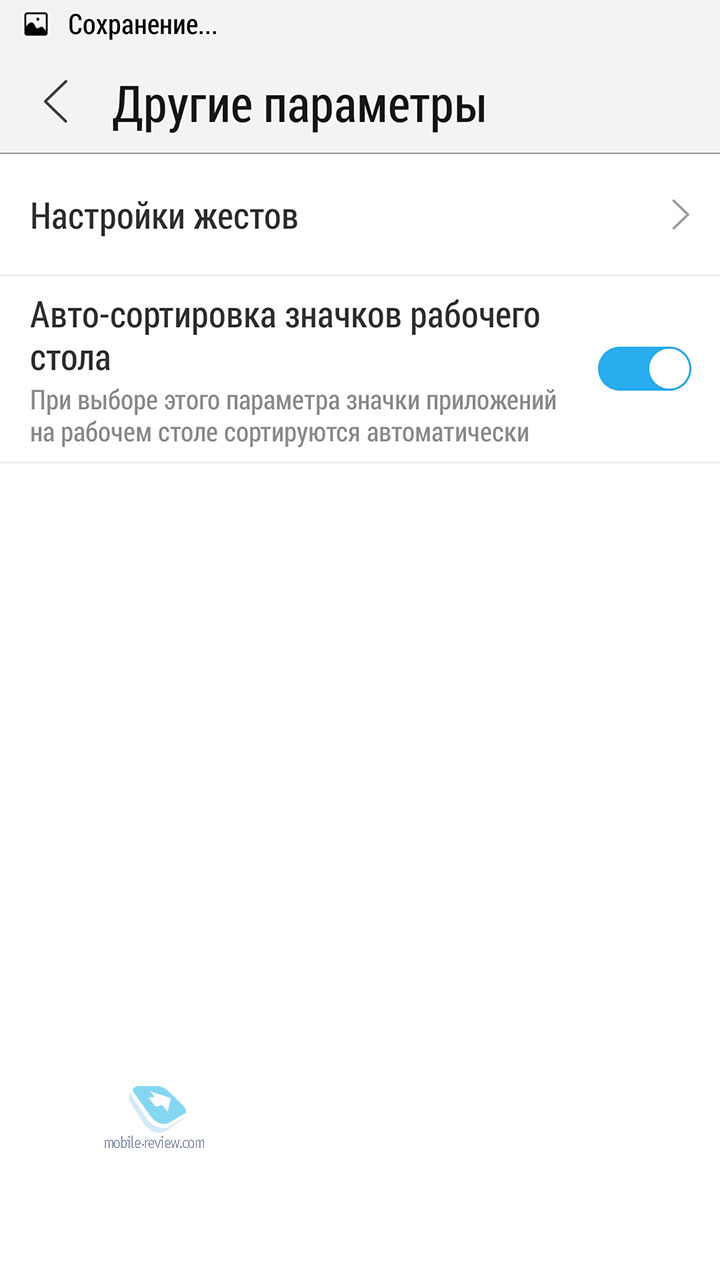Disable Авто-сортировка значков рабочего стола
Image resolution: width=720 pixels, height=1280 pixels.
(x=644, y=369)
